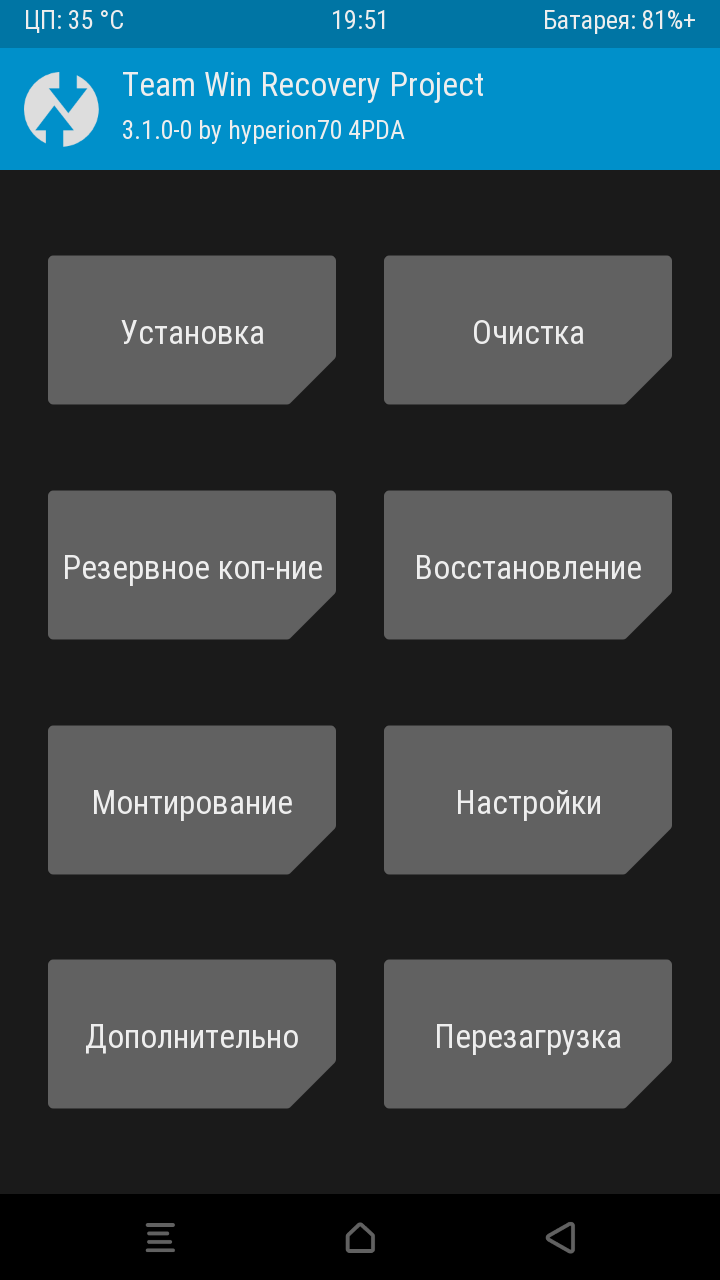Image resolution: width=720 pixels, height=1280 pixels.
Task: Tap the back triangle in bottom bar
Action: 560,1238
